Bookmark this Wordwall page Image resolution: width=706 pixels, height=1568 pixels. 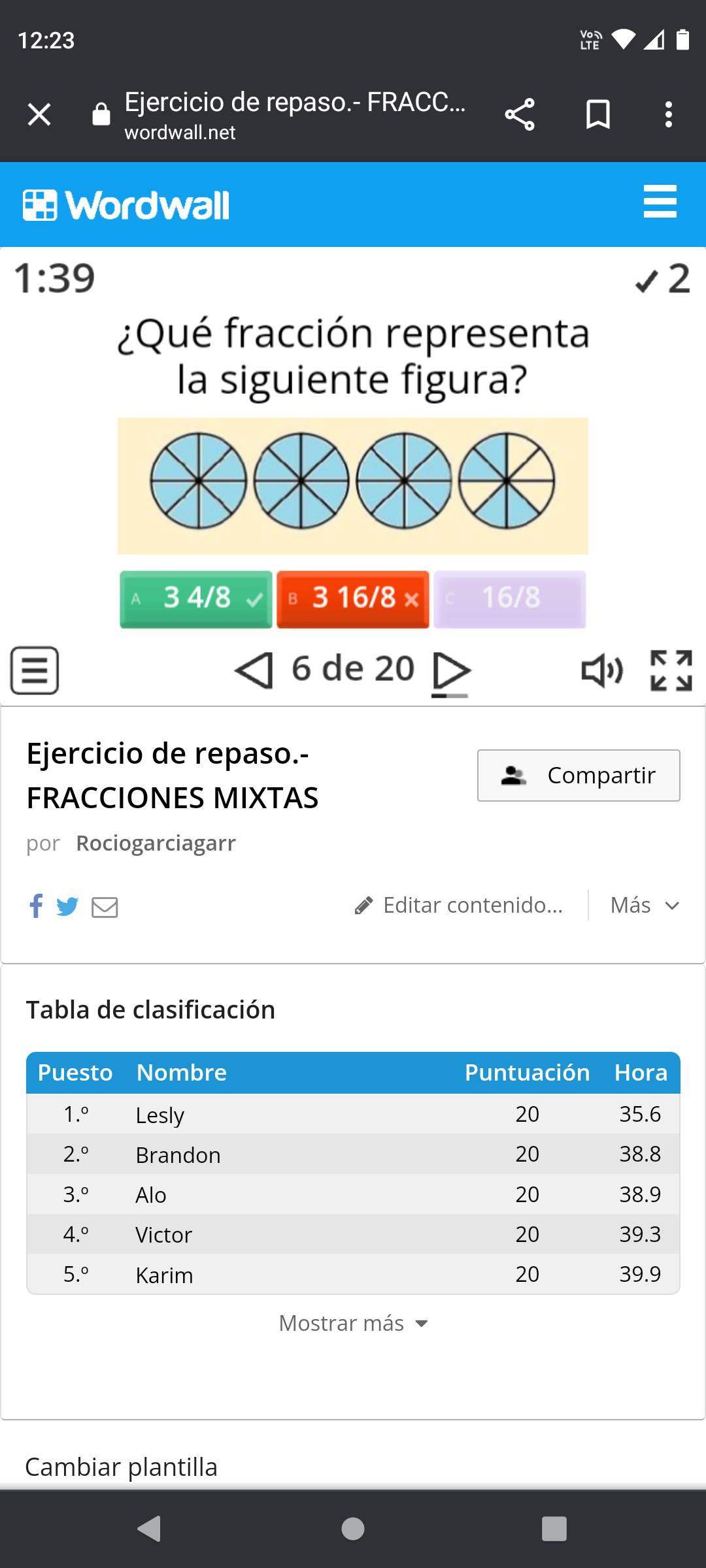[x=598, y=115]
